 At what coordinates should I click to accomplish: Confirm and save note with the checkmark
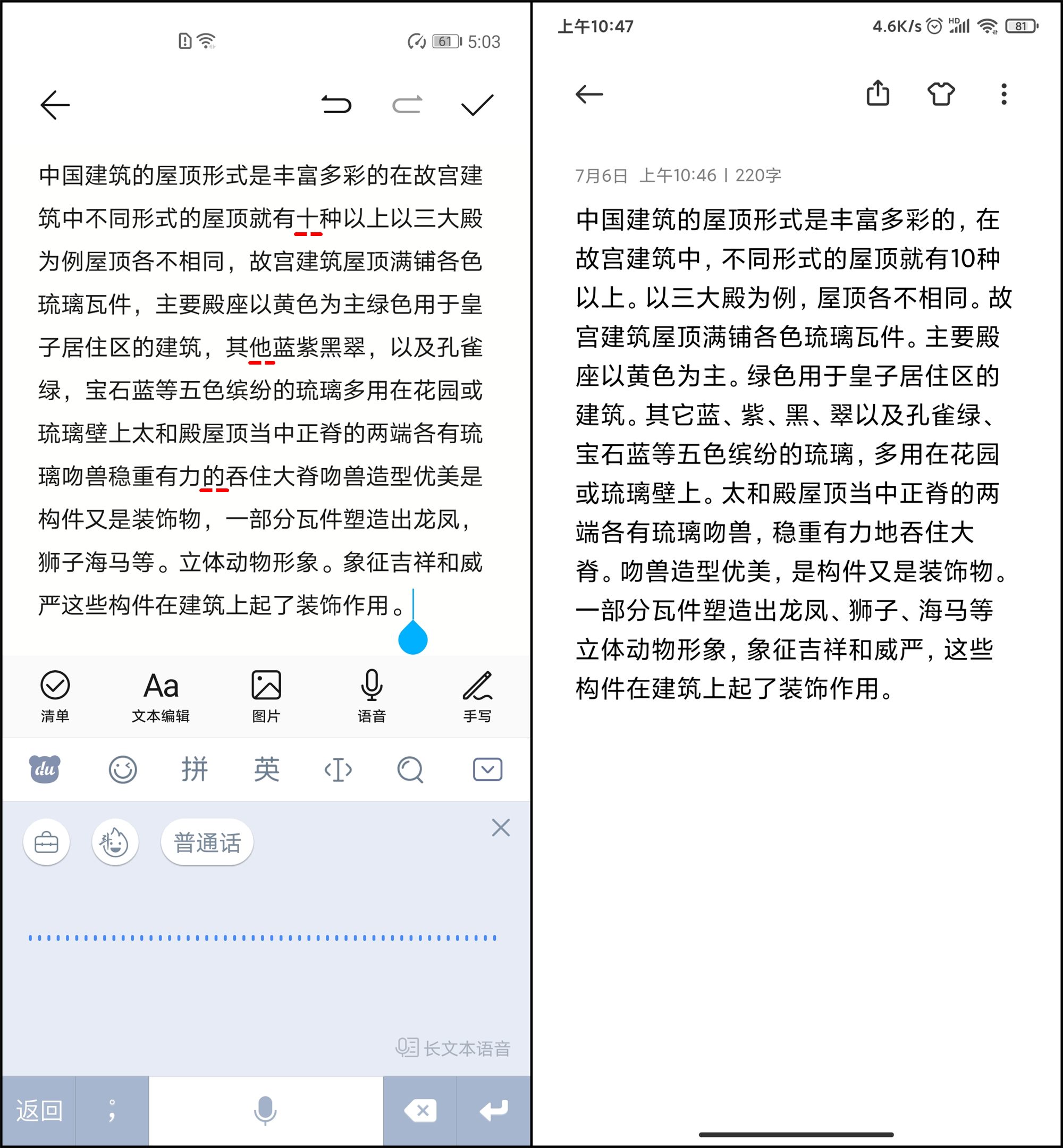coord(477,105)
